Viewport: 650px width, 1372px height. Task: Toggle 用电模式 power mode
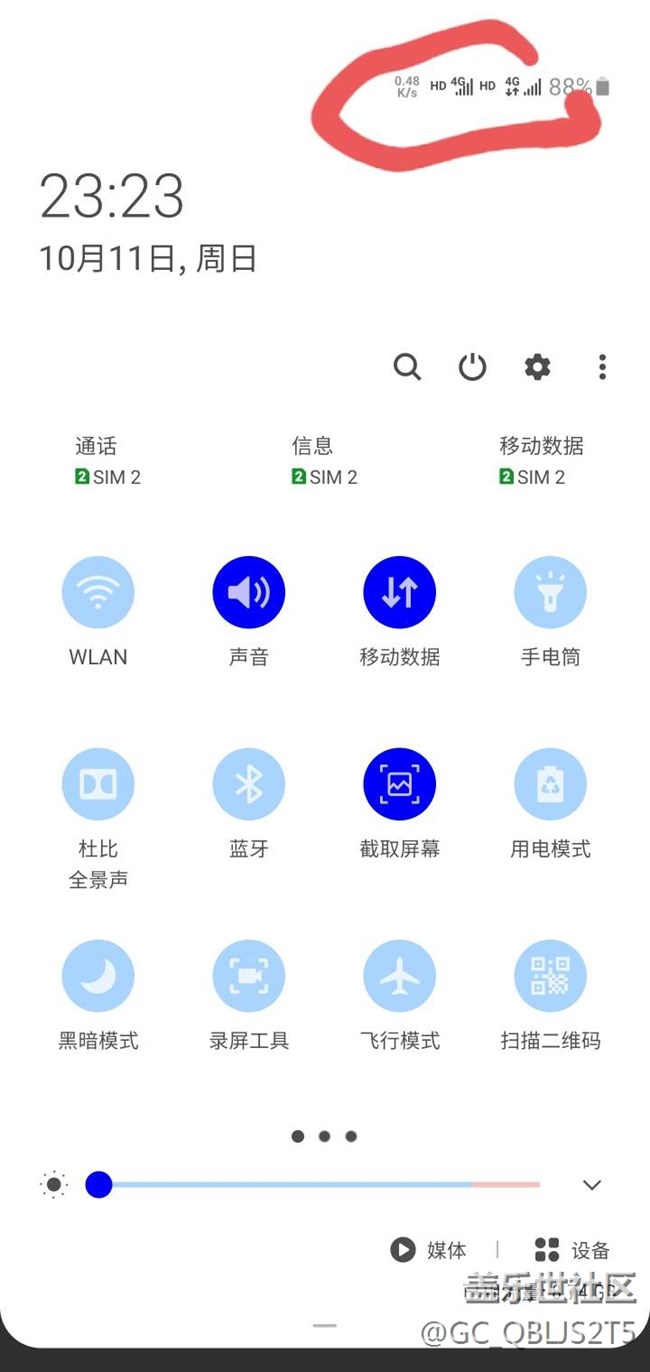[x=550, y=785]
